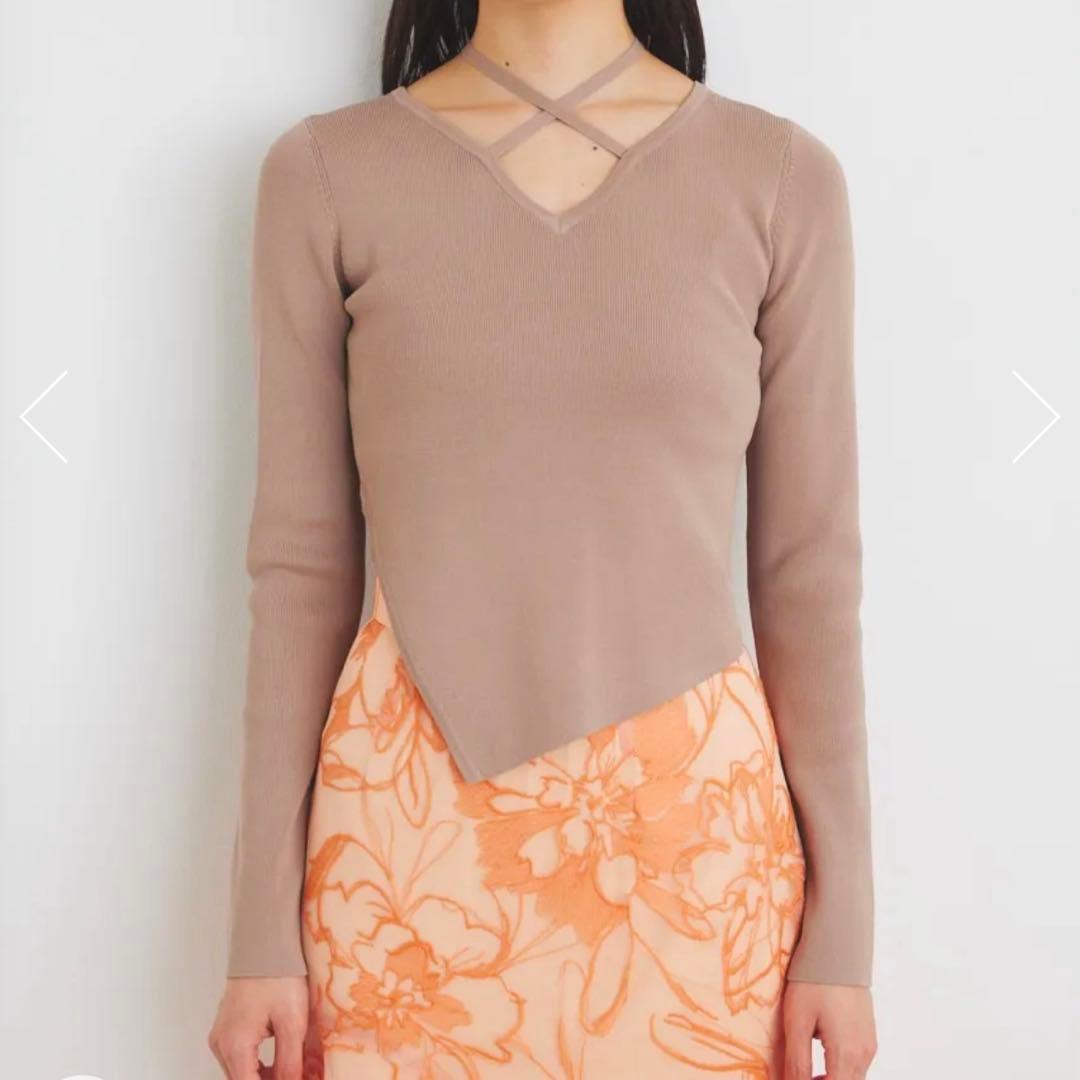Image resolution: width=1080 pixels, height=1080 pixels.
Task: Show the next product photo
Action: 1035,417
